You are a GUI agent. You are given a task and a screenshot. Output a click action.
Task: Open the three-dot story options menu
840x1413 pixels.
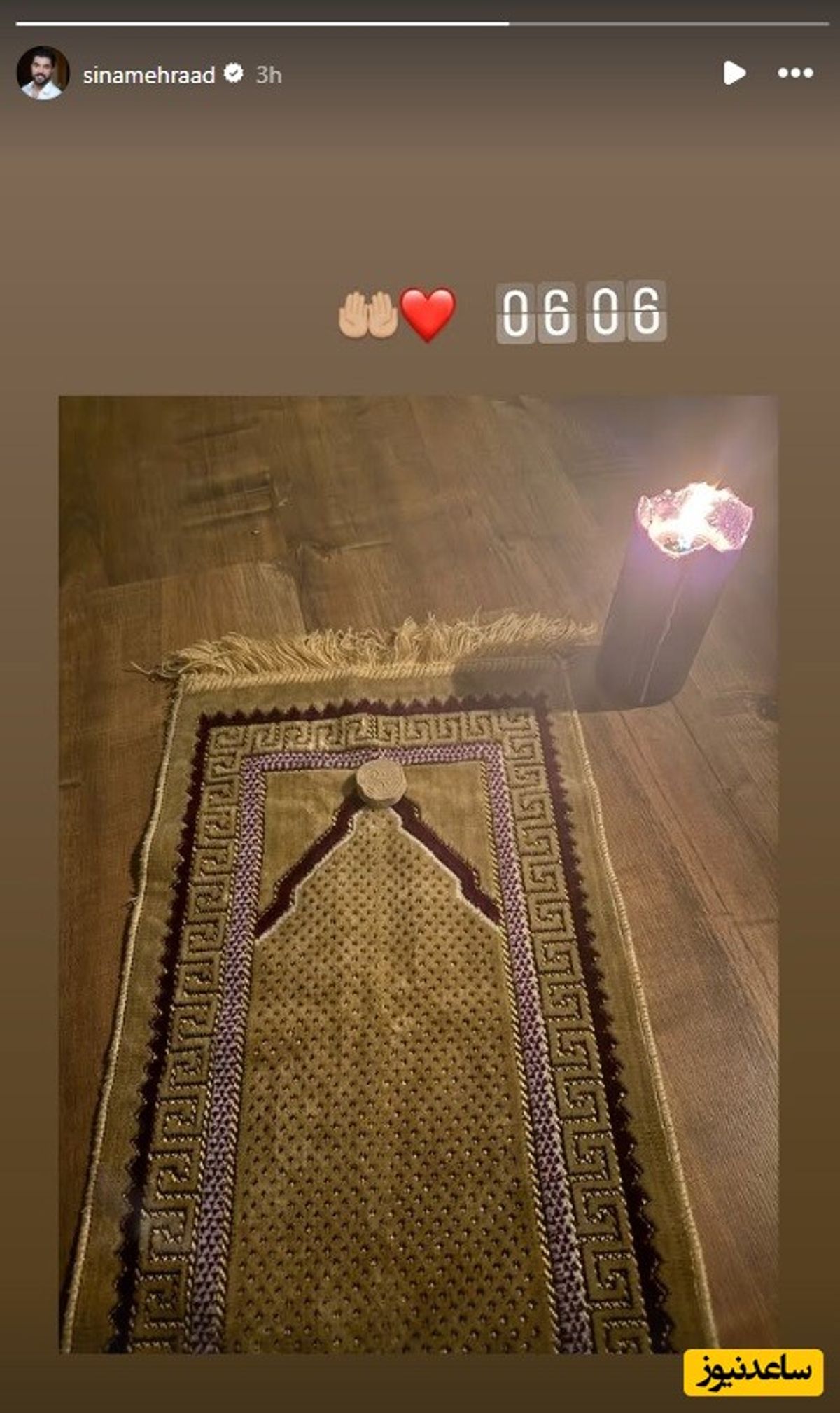[x=796, y=73]
